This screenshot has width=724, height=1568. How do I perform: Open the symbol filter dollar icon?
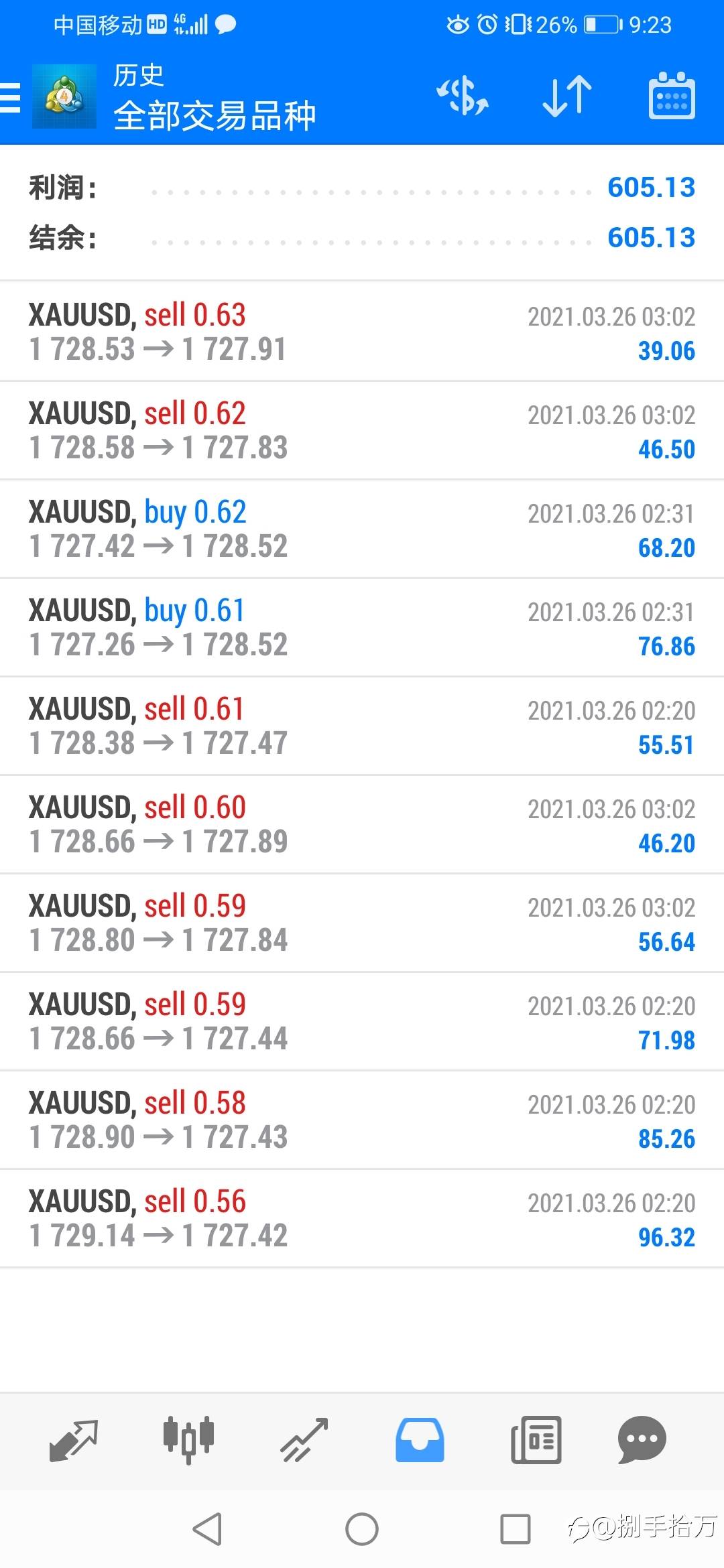(x=463, y=96)
